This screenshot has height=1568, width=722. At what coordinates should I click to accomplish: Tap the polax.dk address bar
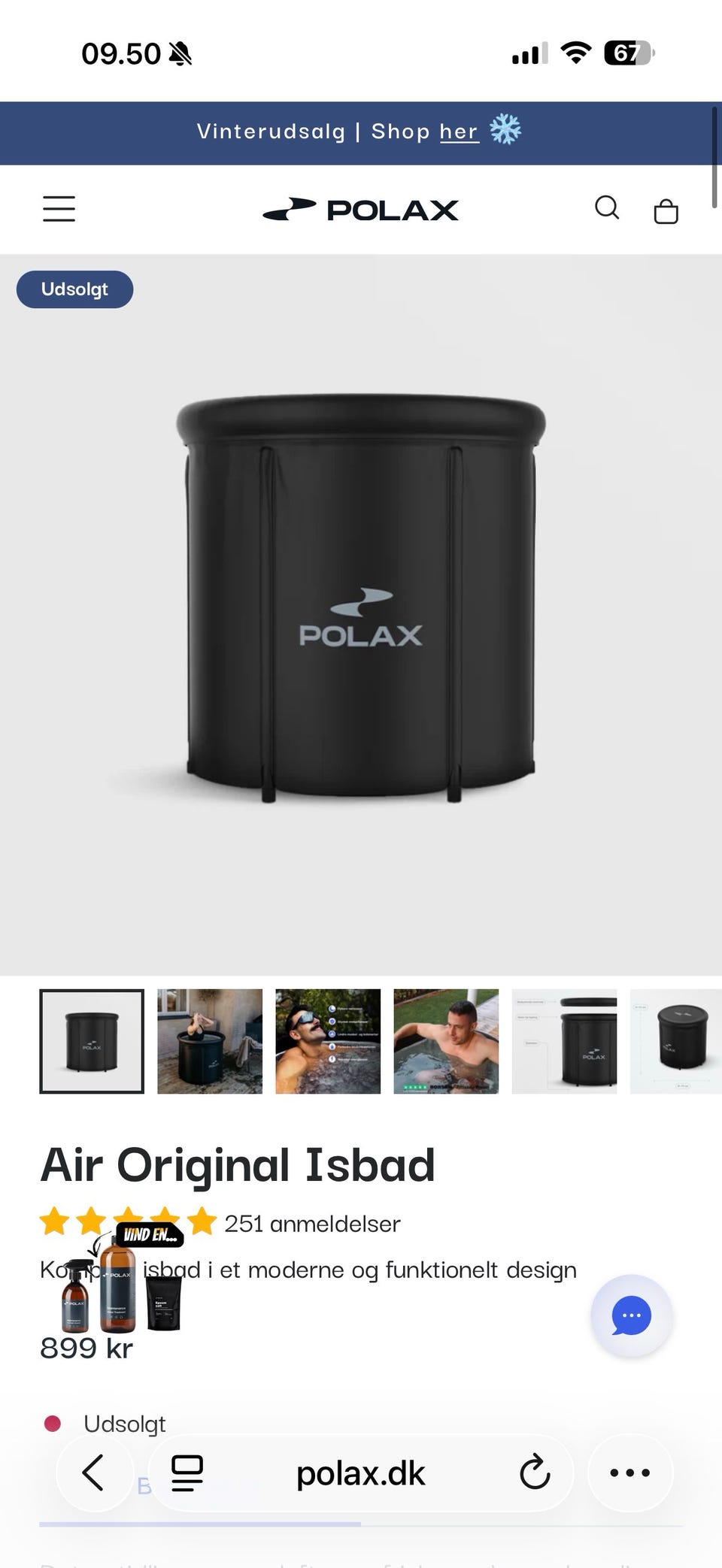pos(361,1473)
